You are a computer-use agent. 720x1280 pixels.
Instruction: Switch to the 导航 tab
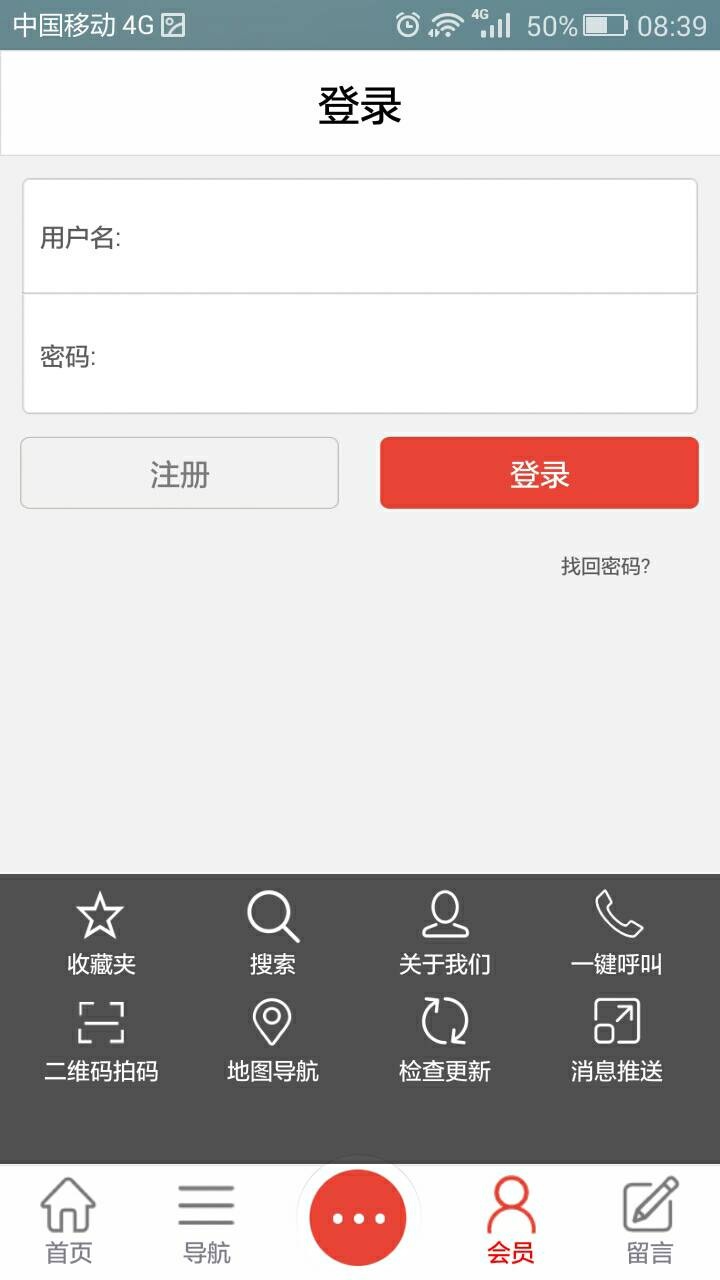[207, 1222]
